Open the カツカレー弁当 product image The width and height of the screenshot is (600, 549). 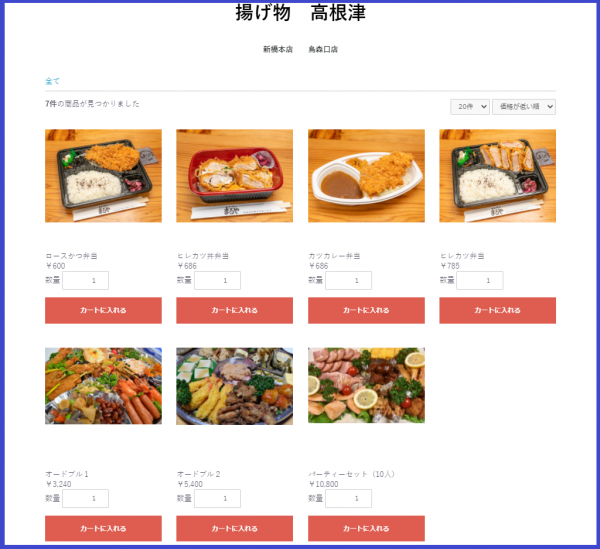click(x=366, y=176)
